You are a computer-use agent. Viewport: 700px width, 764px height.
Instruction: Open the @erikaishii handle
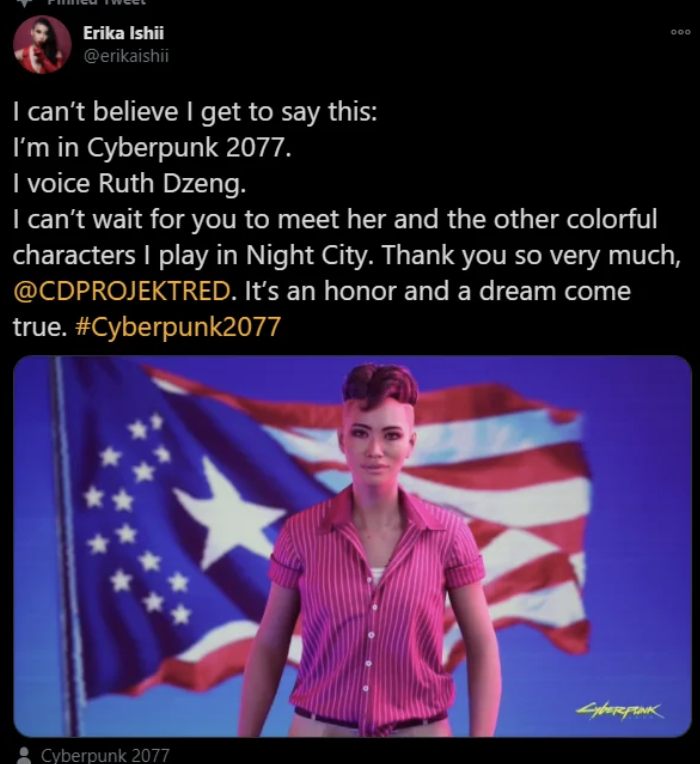coord(125,56)
